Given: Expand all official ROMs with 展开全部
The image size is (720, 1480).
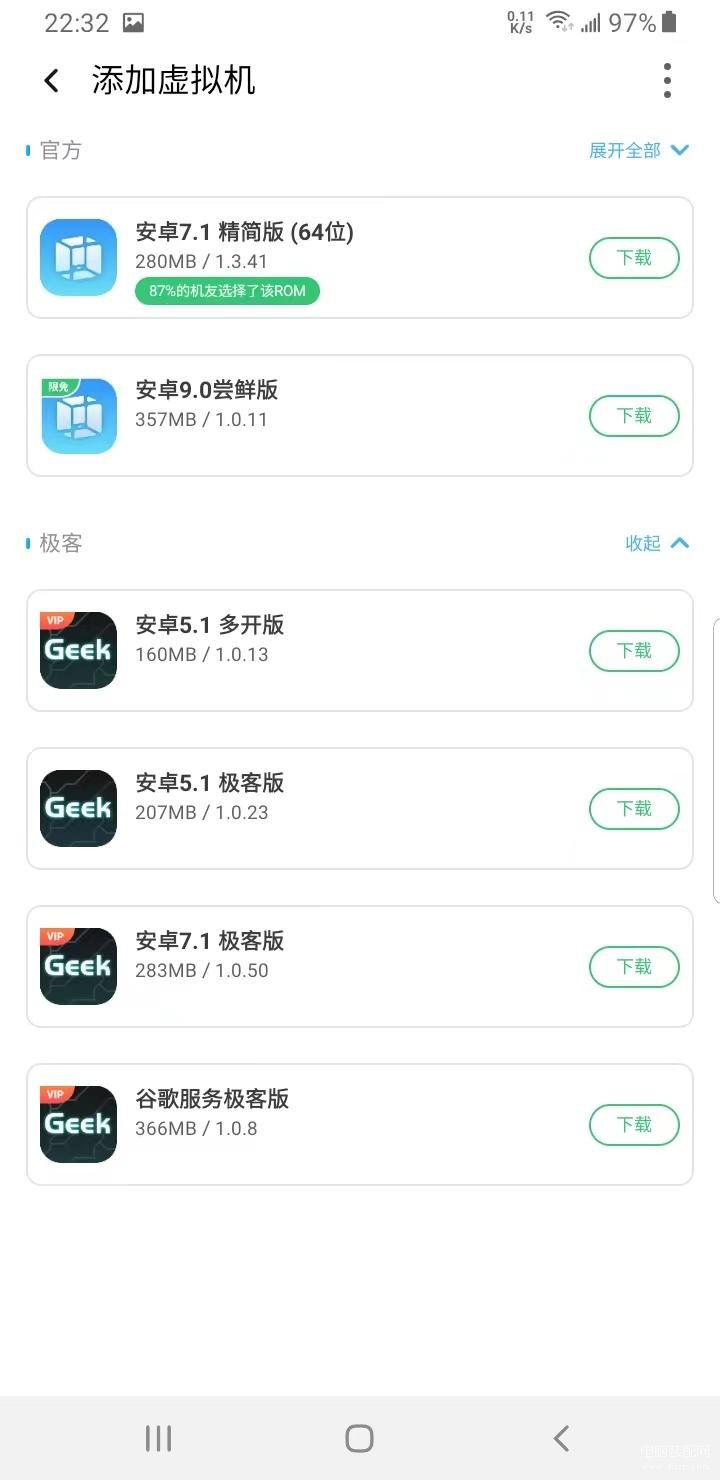Looking at the screenshot, I should pos(639,150).
